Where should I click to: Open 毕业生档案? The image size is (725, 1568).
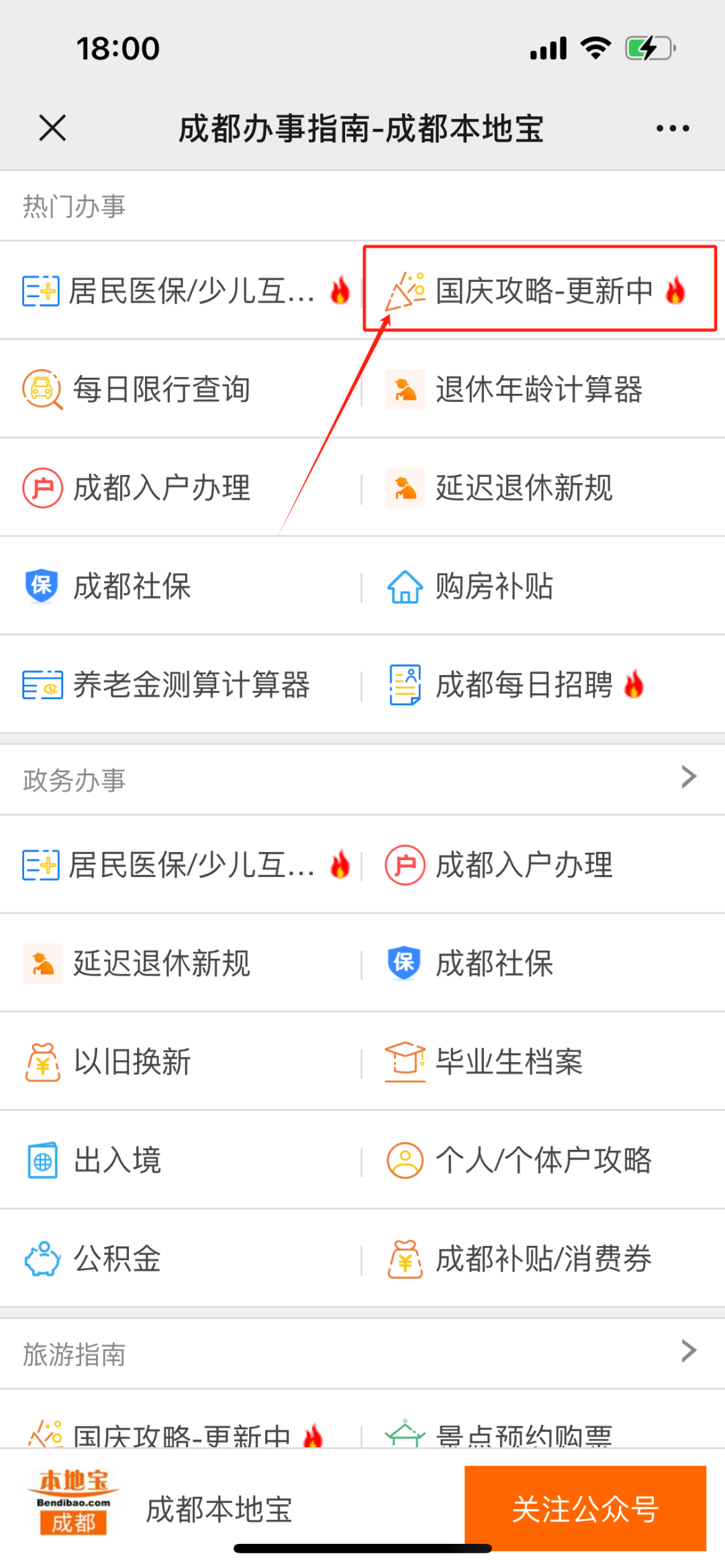(509, 1062)
